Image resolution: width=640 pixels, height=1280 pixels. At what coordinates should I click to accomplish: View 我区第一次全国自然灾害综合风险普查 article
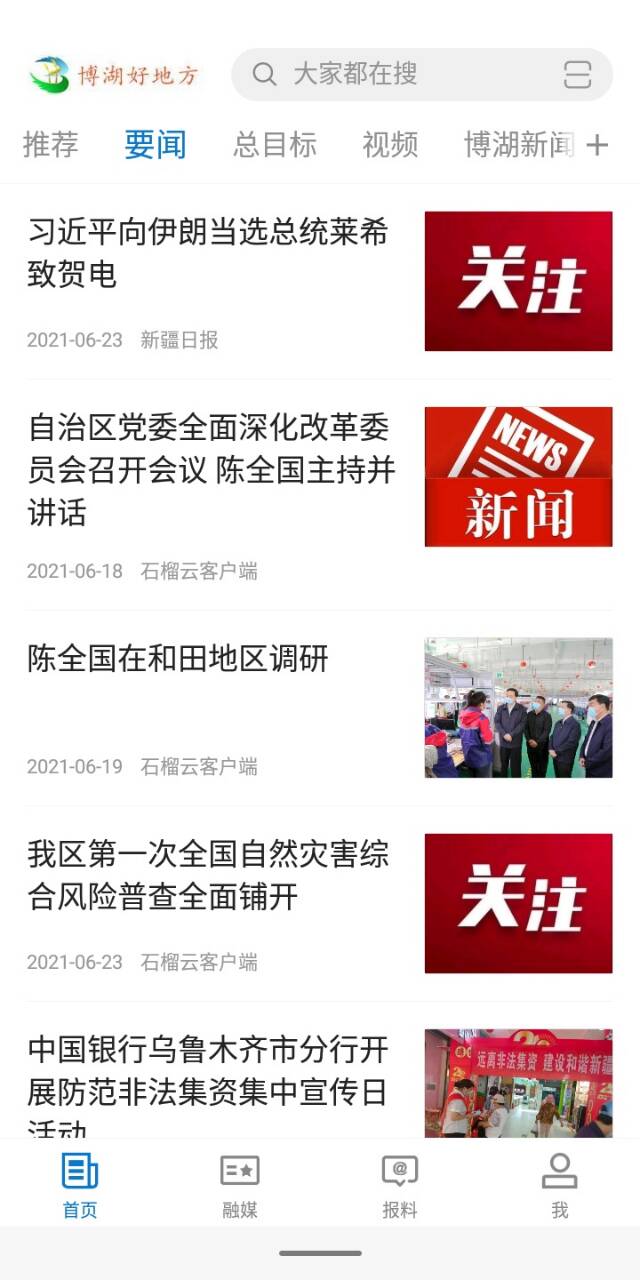point(208,875)
